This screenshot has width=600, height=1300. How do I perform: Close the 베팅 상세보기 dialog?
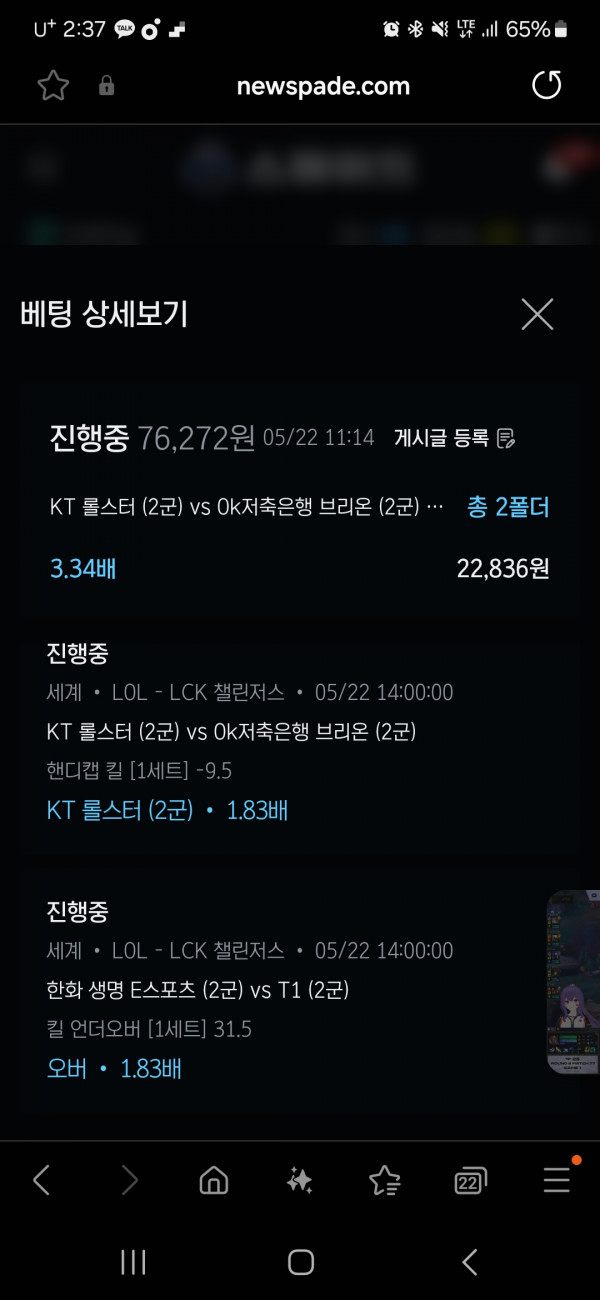coord(537,314)
